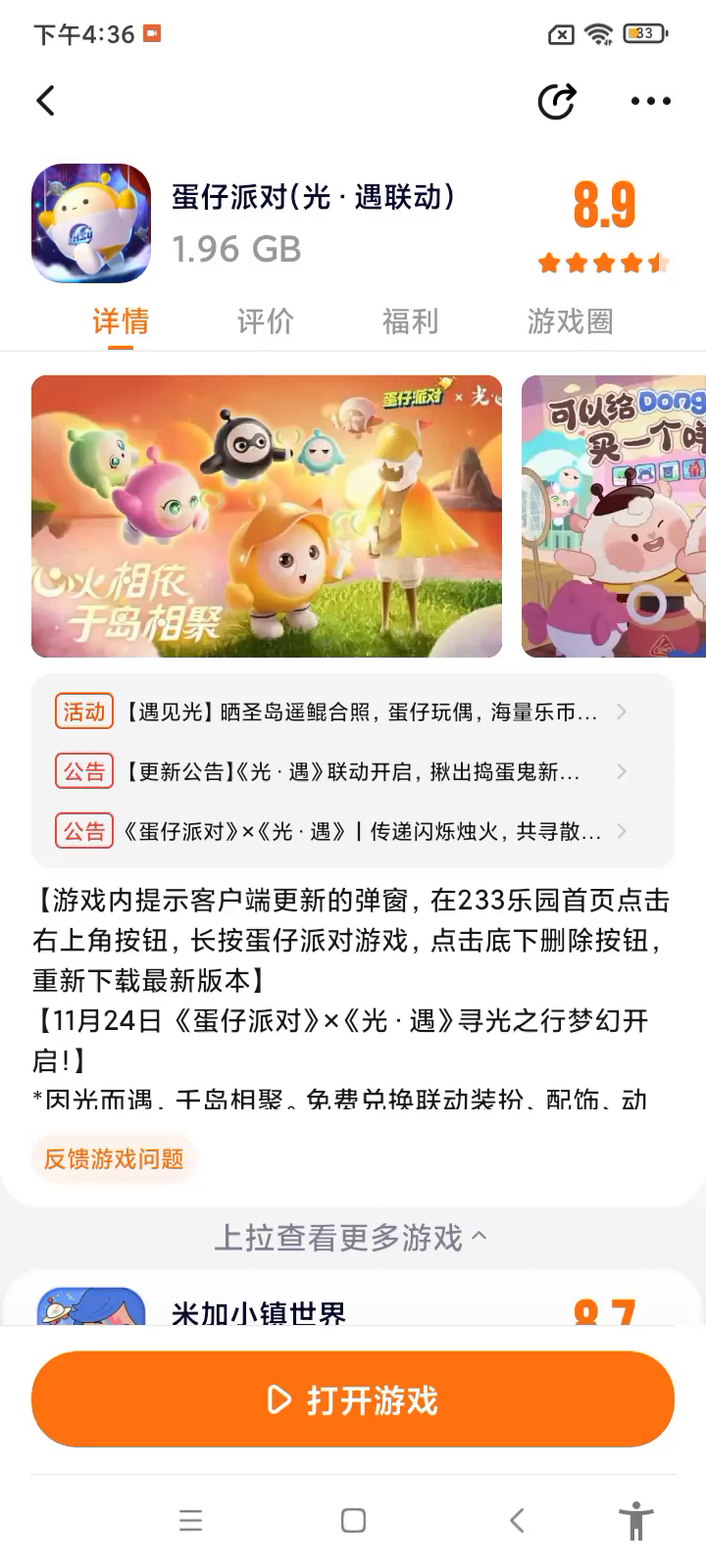This screenshot has width=706, height=1568.
Task: Switch to the 福利 tab
Action: coord(410,321)
